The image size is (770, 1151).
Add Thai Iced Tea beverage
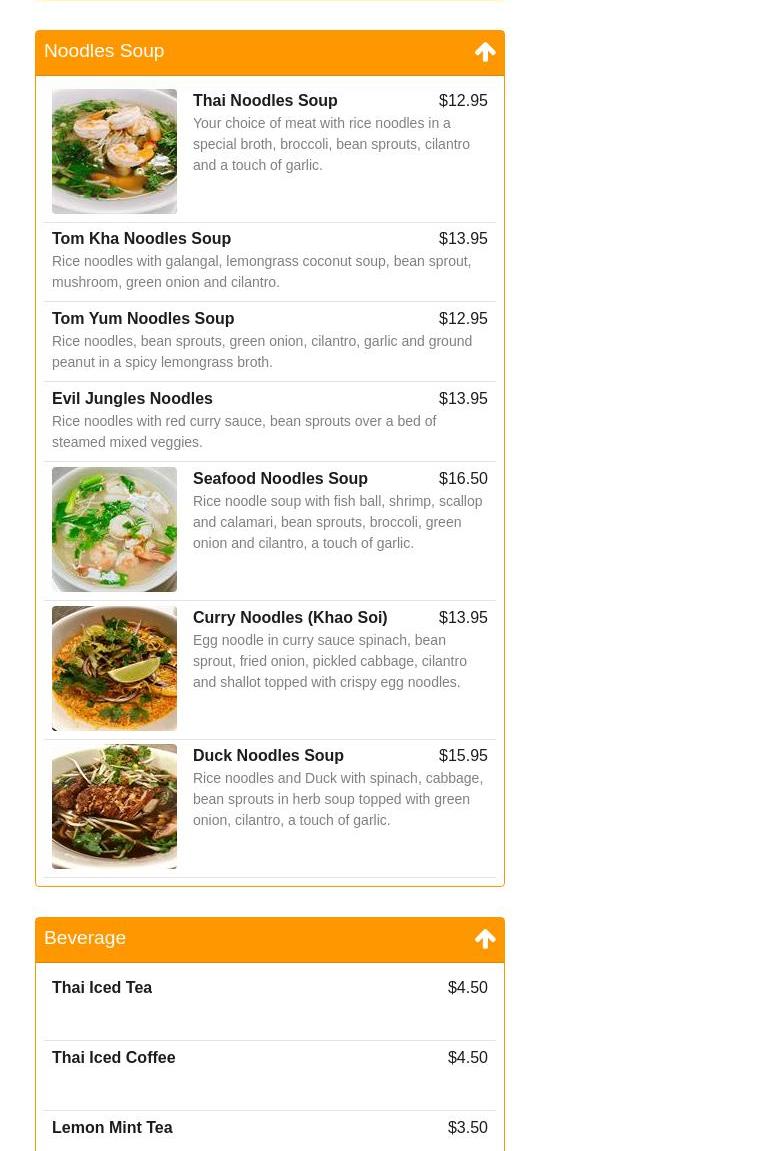[102, 988]
